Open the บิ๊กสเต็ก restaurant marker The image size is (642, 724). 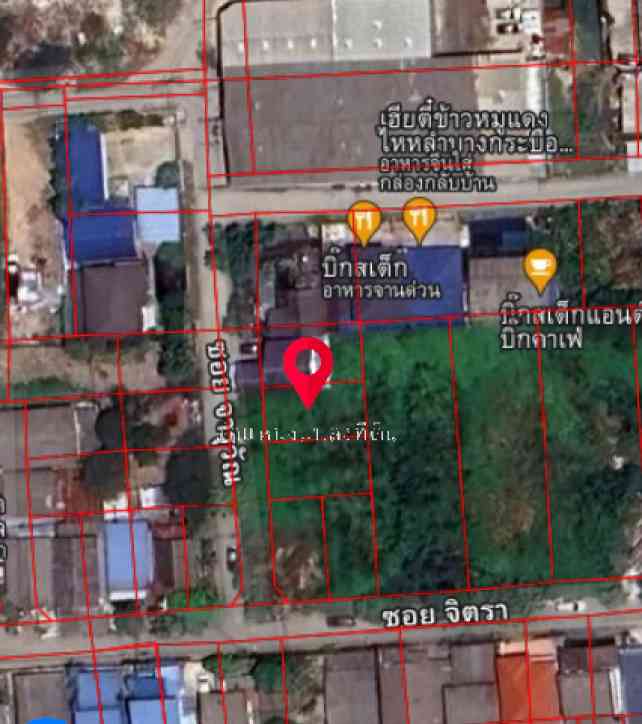point(364,220)
